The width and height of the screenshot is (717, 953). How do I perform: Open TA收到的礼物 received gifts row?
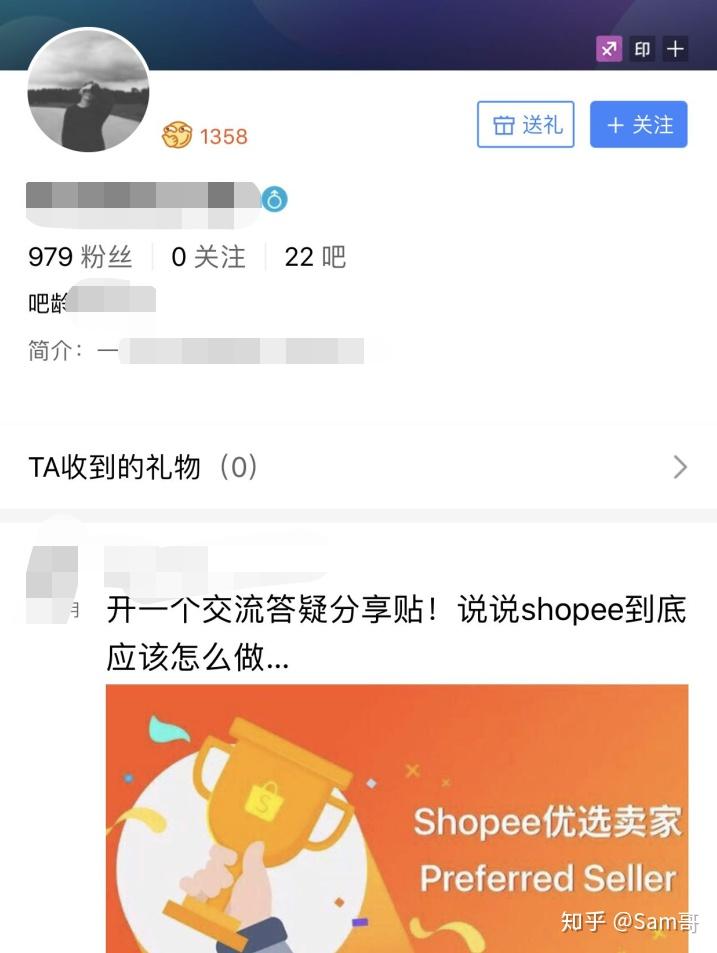tap(358, 467)
